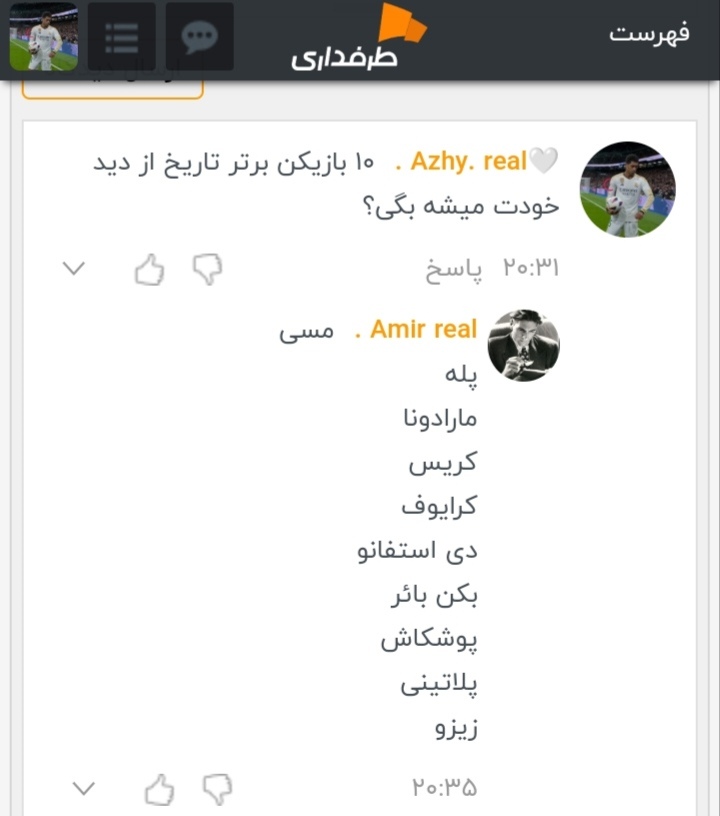Open my profile avatar in header
Image resolution: width=720 pixels, height=816 pixels.
click(x=43, y=37)
